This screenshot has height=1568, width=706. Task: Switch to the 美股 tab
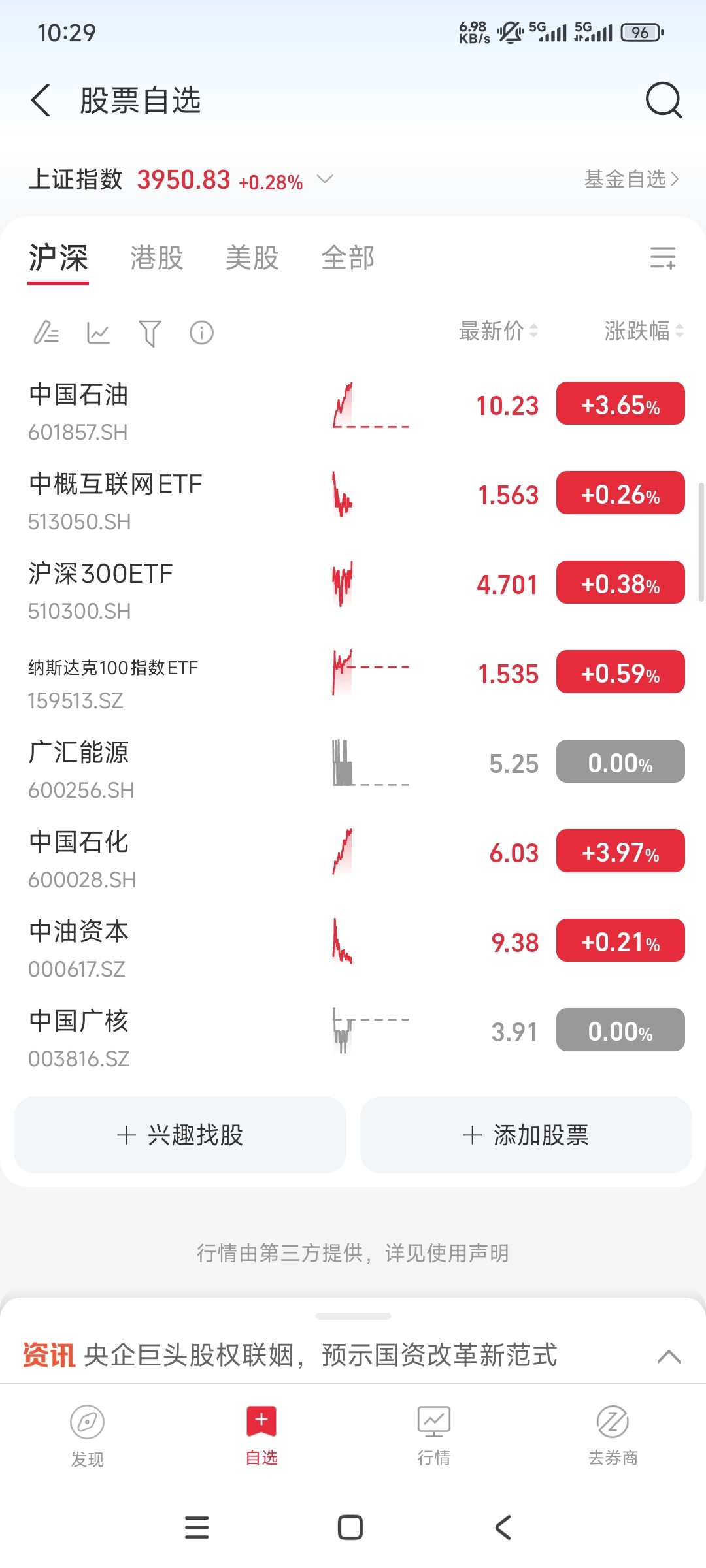tap(252, 258)
